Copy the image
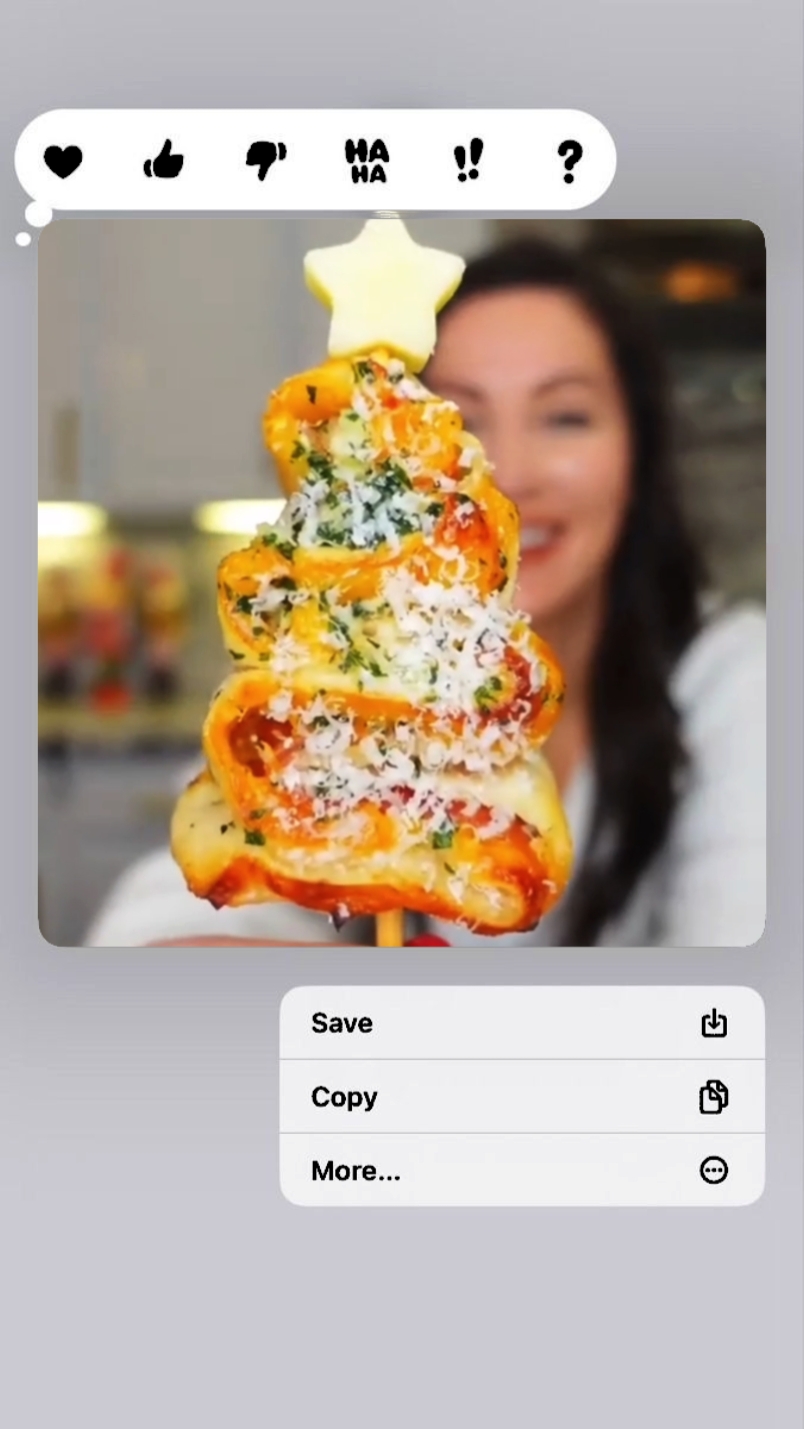Viewport: 804px width, 1429px height. [x=522, y=1097]
